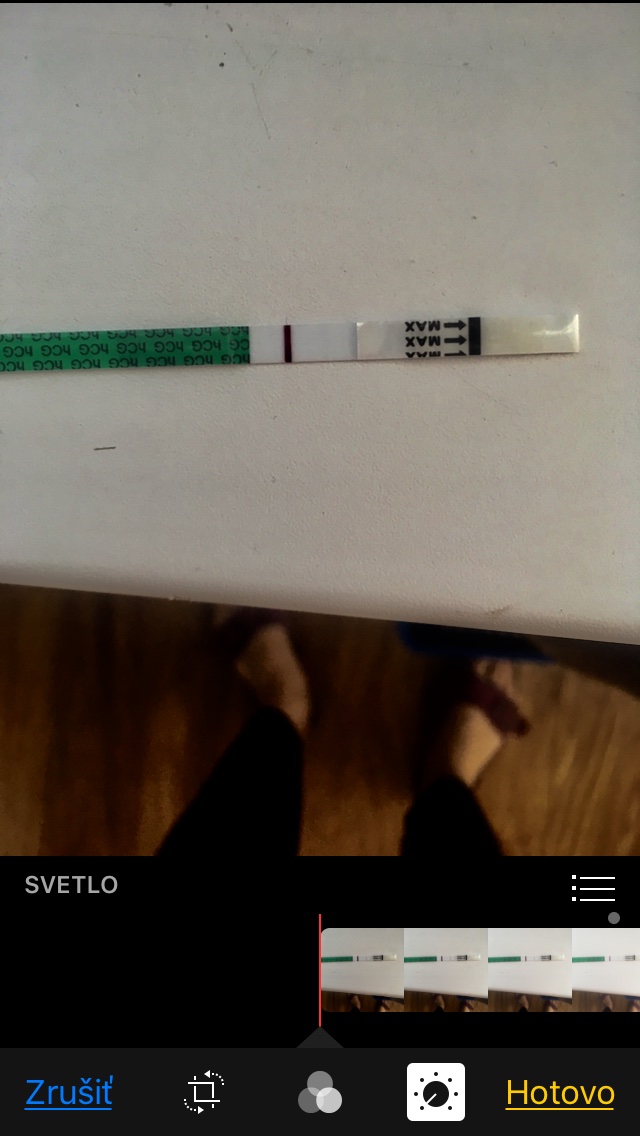Open the crop and rotate tool
Image resolution: width=640 pixels, height=1136 pixels.
click(204, 1092)
